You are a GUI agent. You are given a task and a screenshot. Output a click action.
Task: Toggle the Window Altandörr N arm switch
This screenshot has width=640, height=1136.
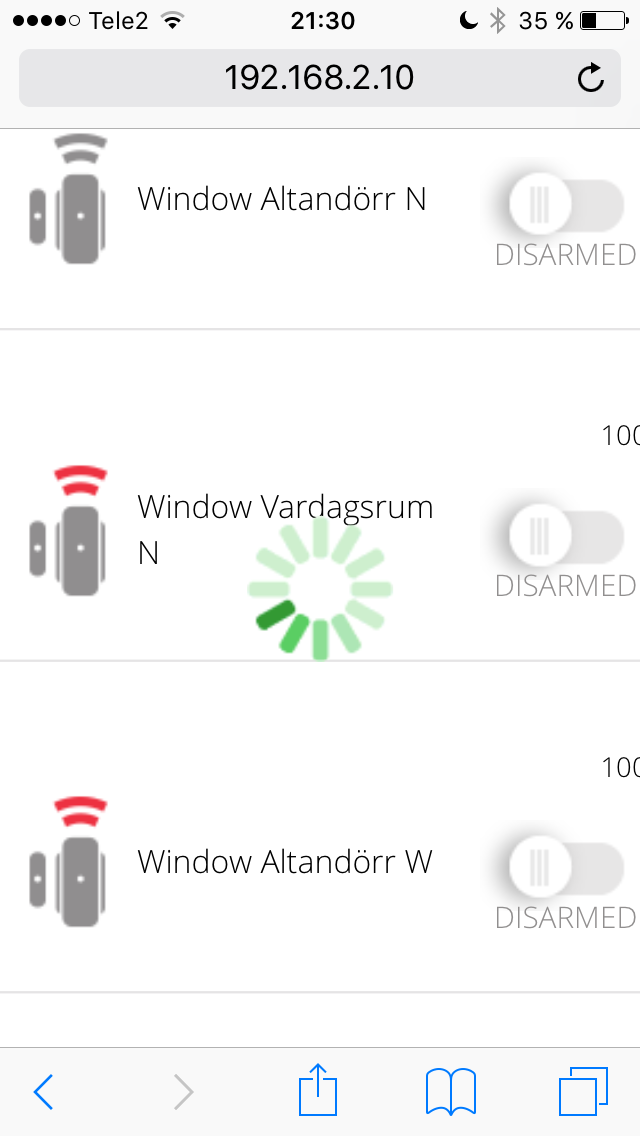(x=566, y=204)
